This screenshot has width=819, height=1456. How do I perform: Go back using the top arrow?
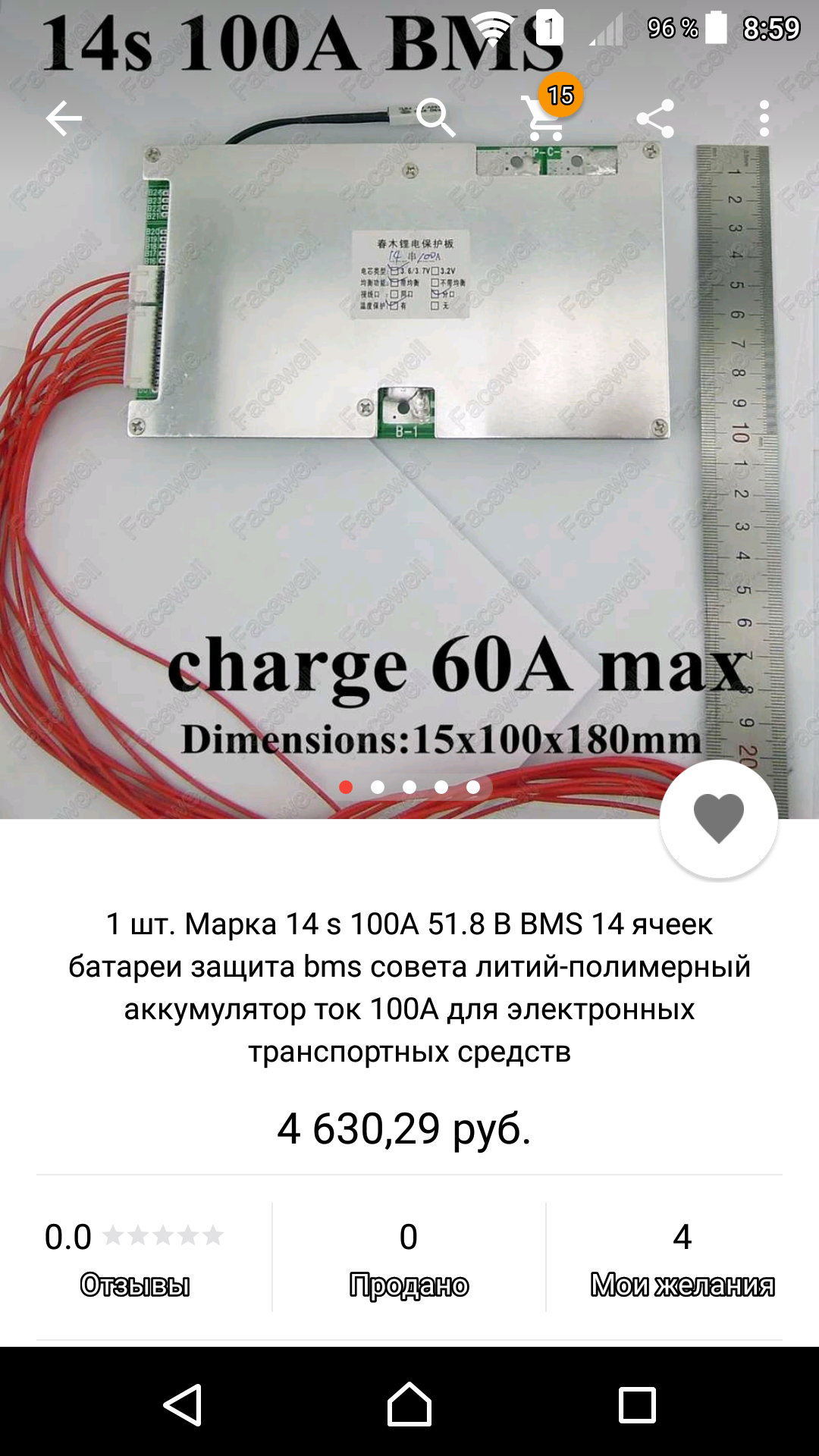[x=64, y=118]
